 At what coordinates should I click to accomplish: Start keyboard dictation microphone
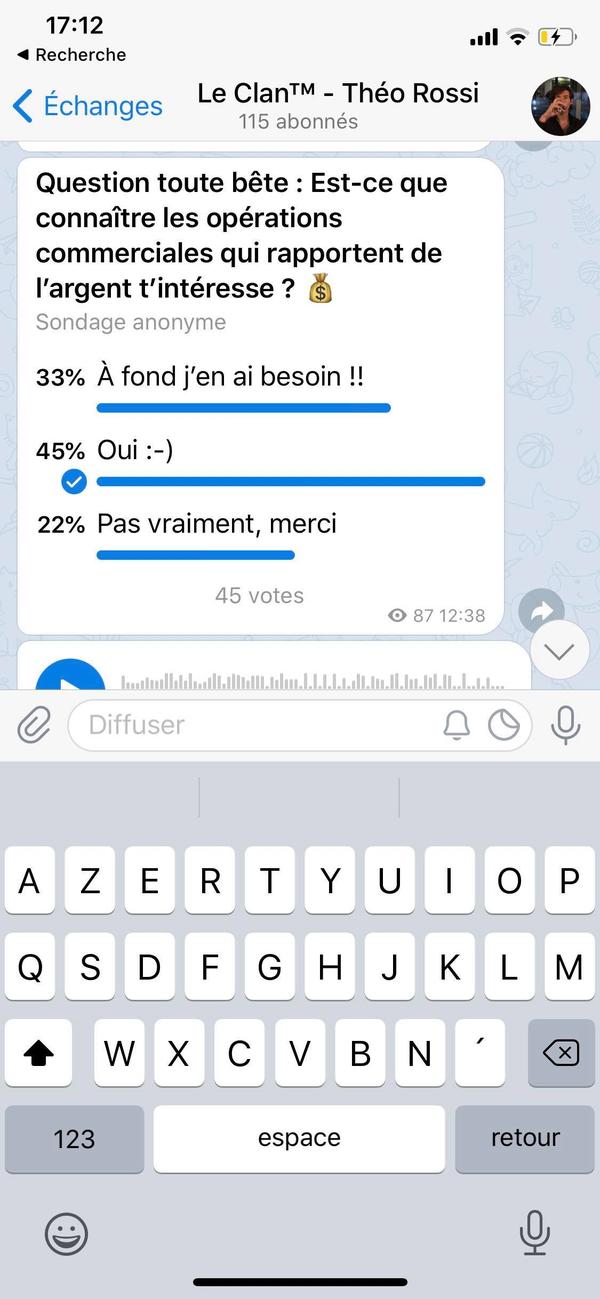pyautogui.click(x=535, y=1232)
